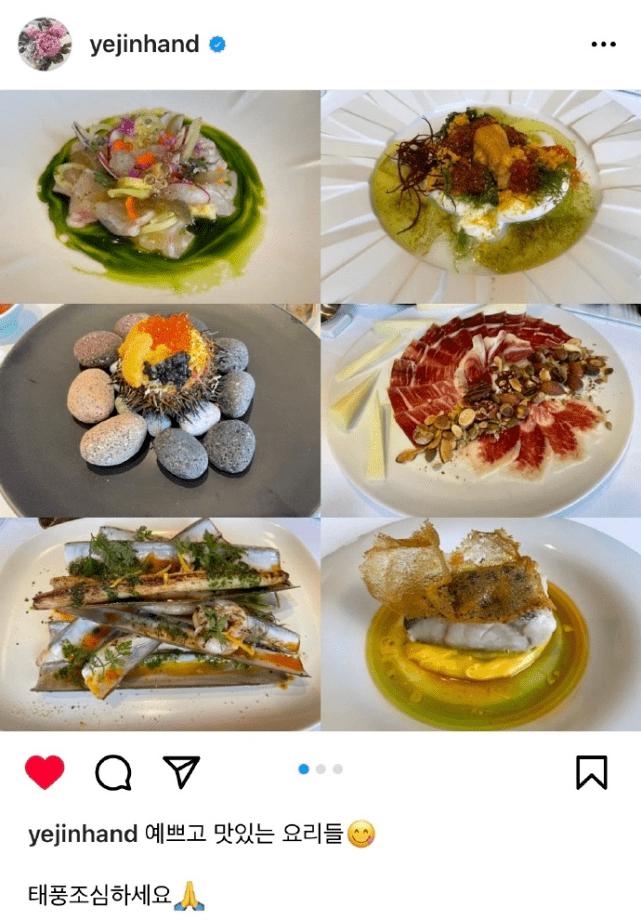Open yejinhand's profile picture
641x920 pixels.
[45, 44]
